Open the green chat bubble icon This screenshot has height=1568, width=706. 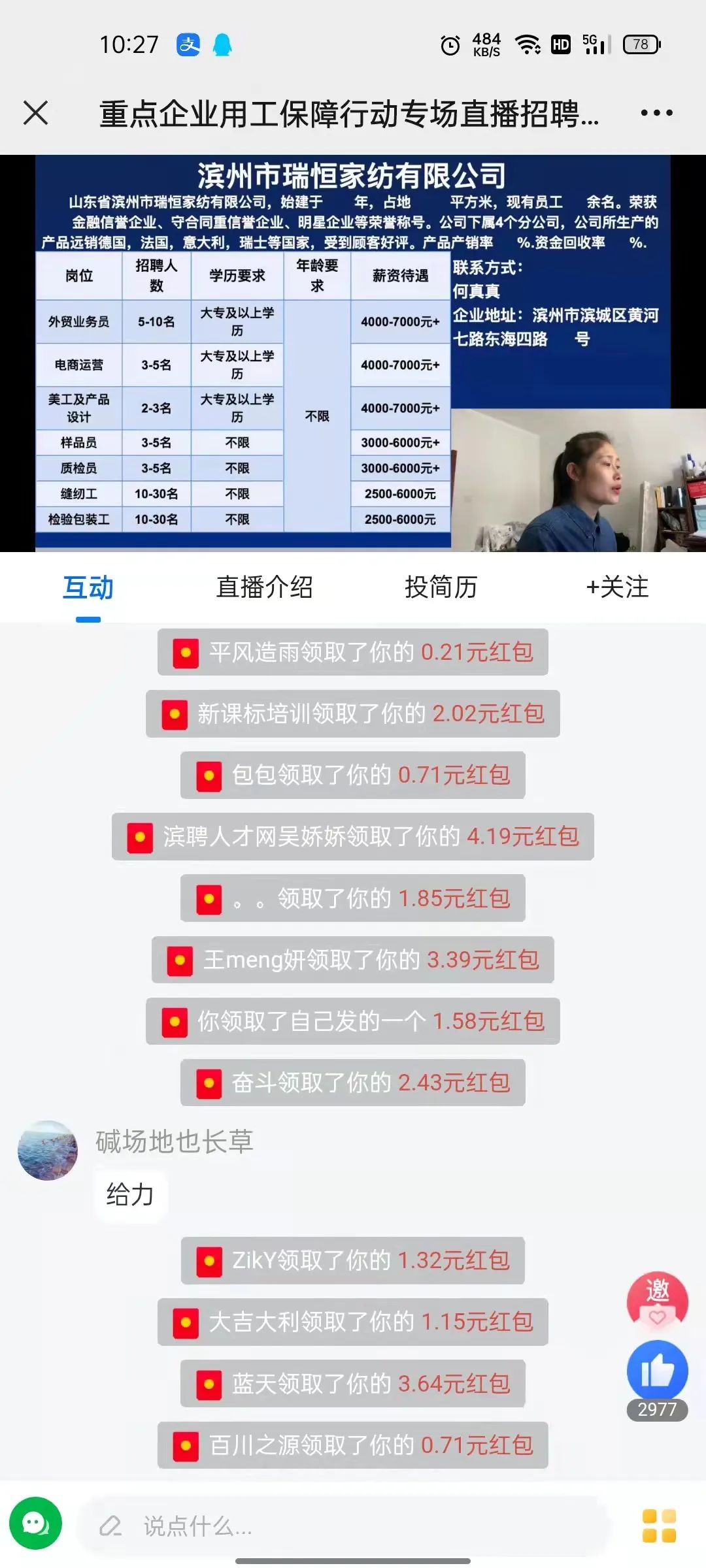(35, 1523)
